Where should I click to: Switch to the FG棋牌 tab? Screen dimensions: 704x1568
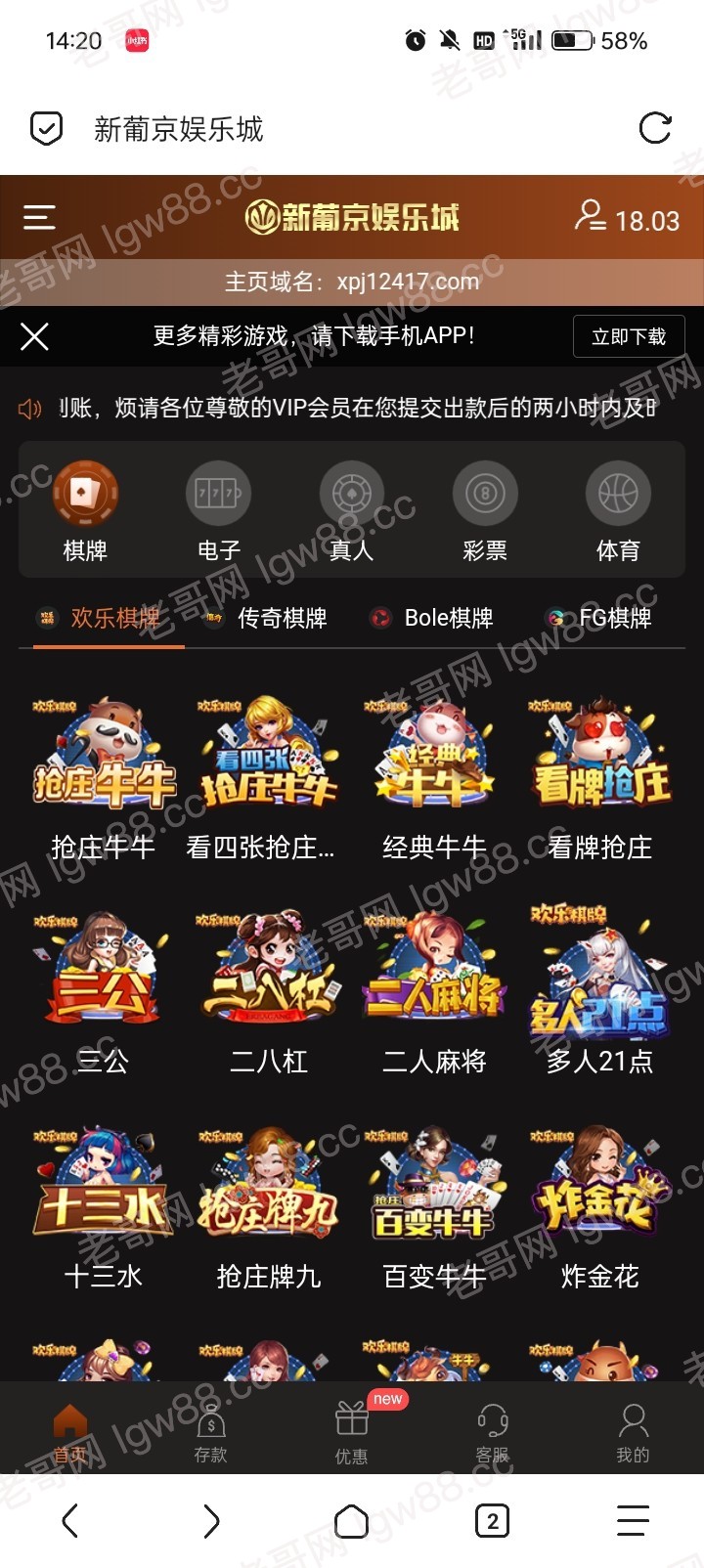598,618
